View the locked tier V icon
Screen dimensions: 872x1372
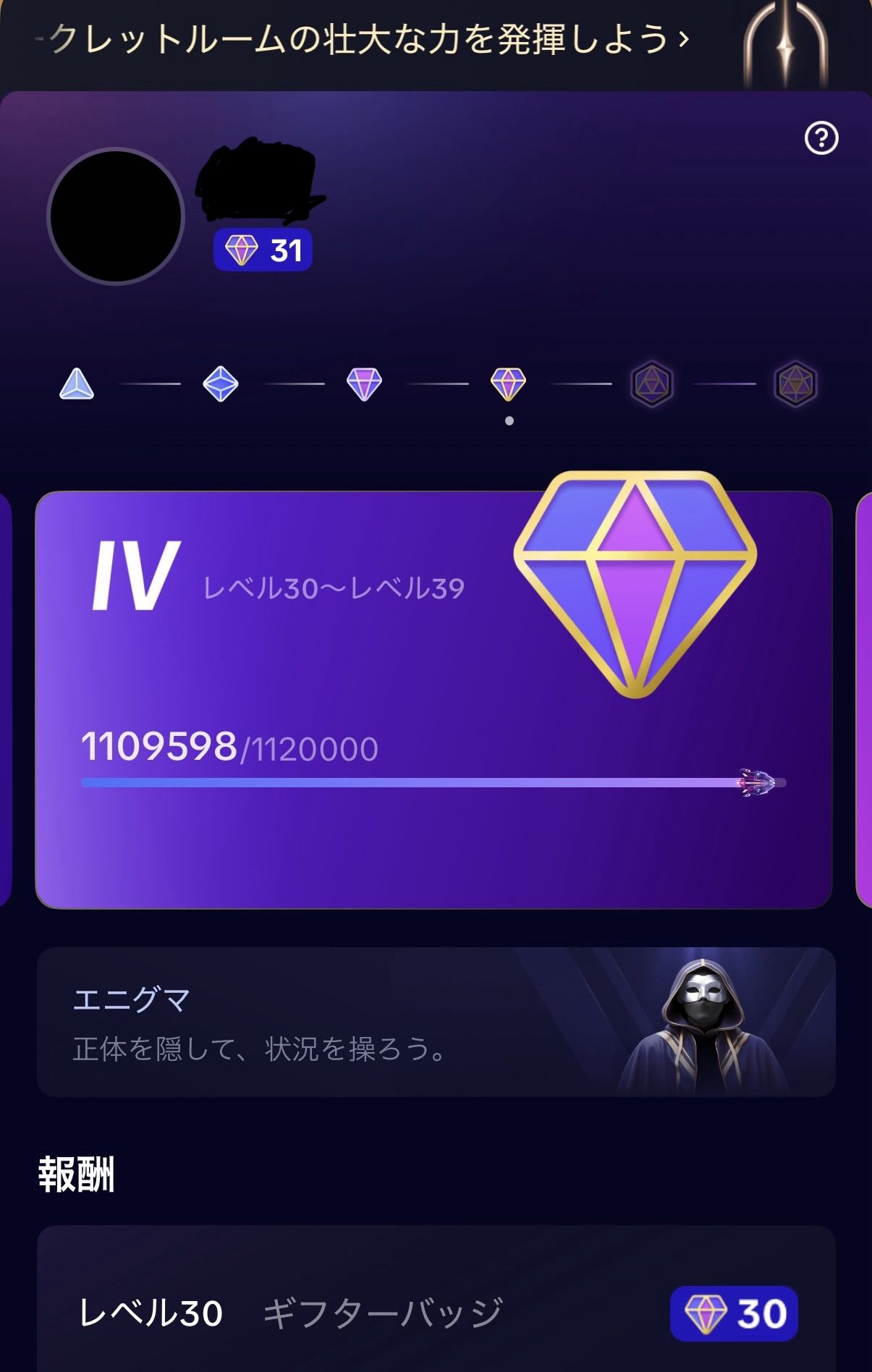tap(651, 384)
